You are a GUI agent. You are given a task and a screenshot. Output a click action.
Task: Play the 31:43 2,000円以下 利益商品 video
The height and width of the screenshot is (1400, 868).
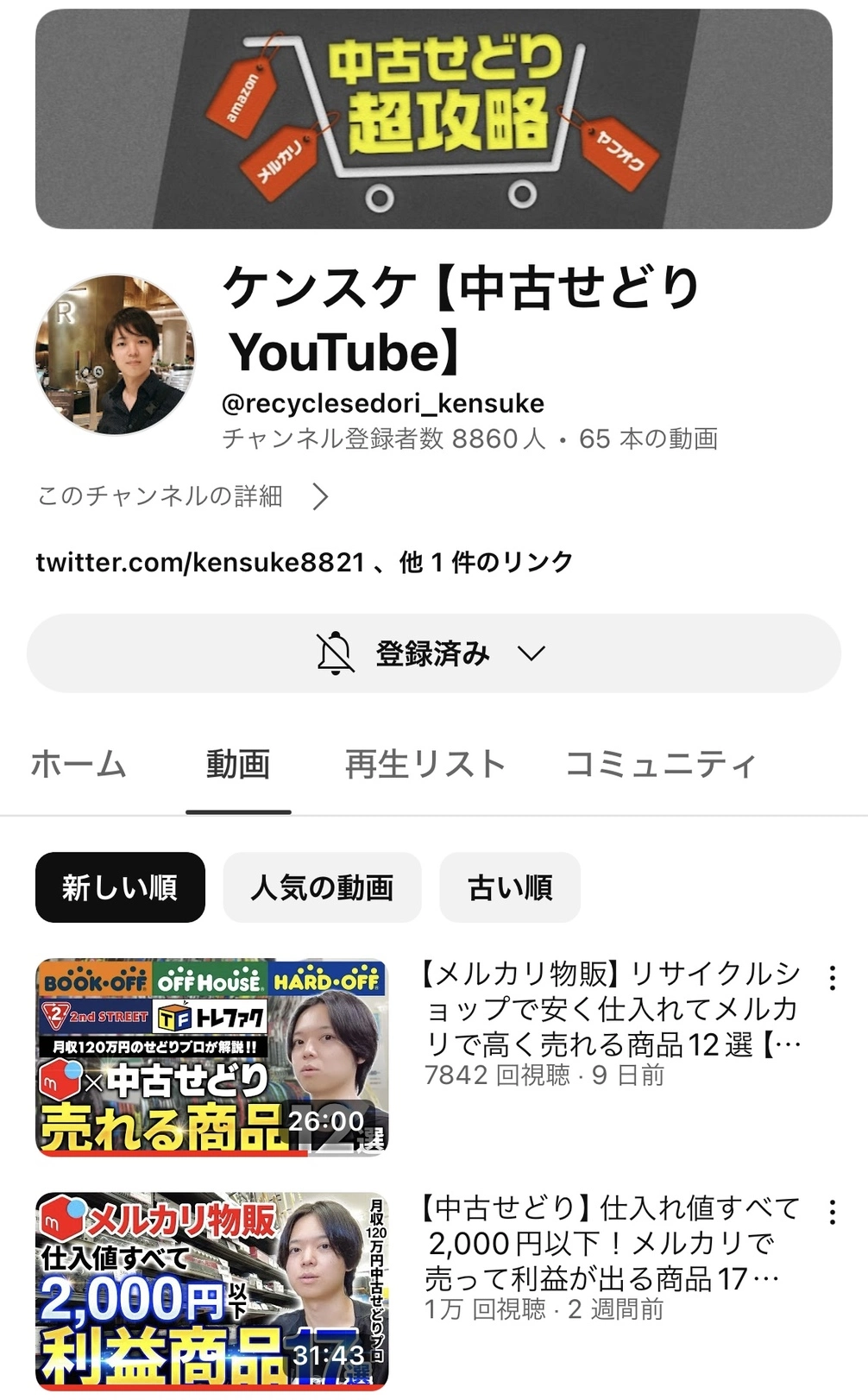point(211,1290)
